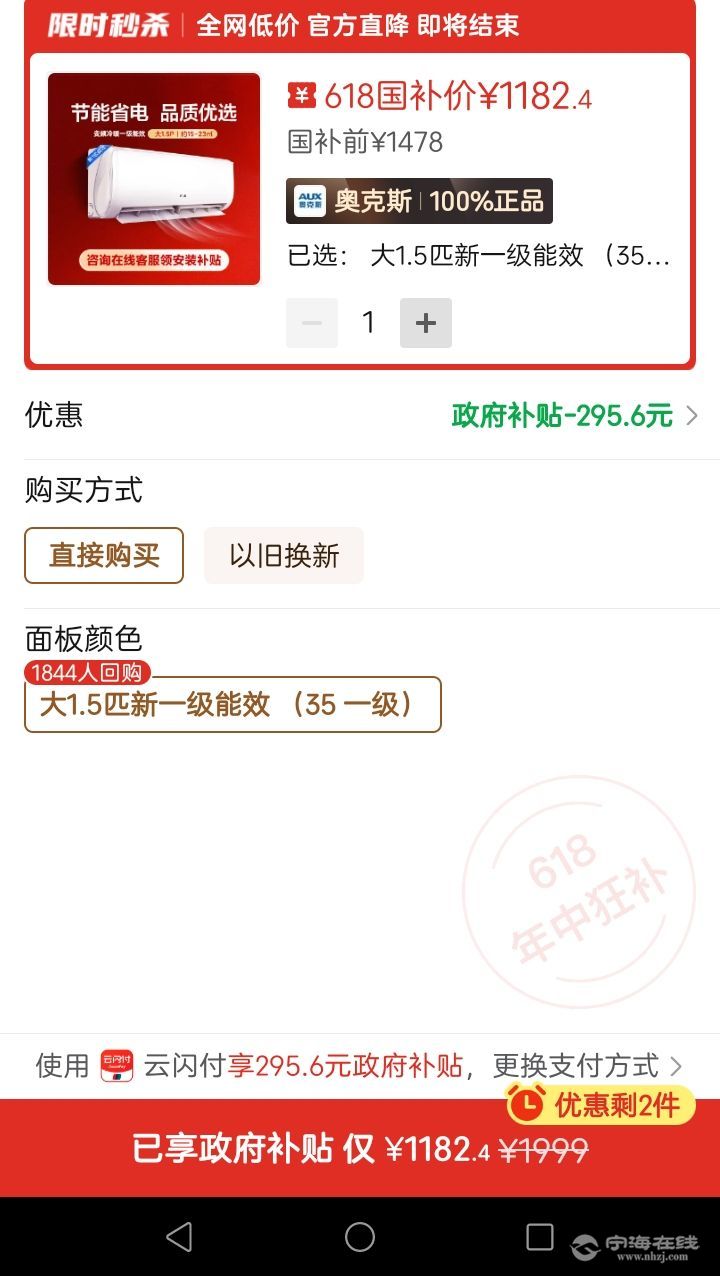
Task: Increase quantity with the plus button
Action: point(426,323)
